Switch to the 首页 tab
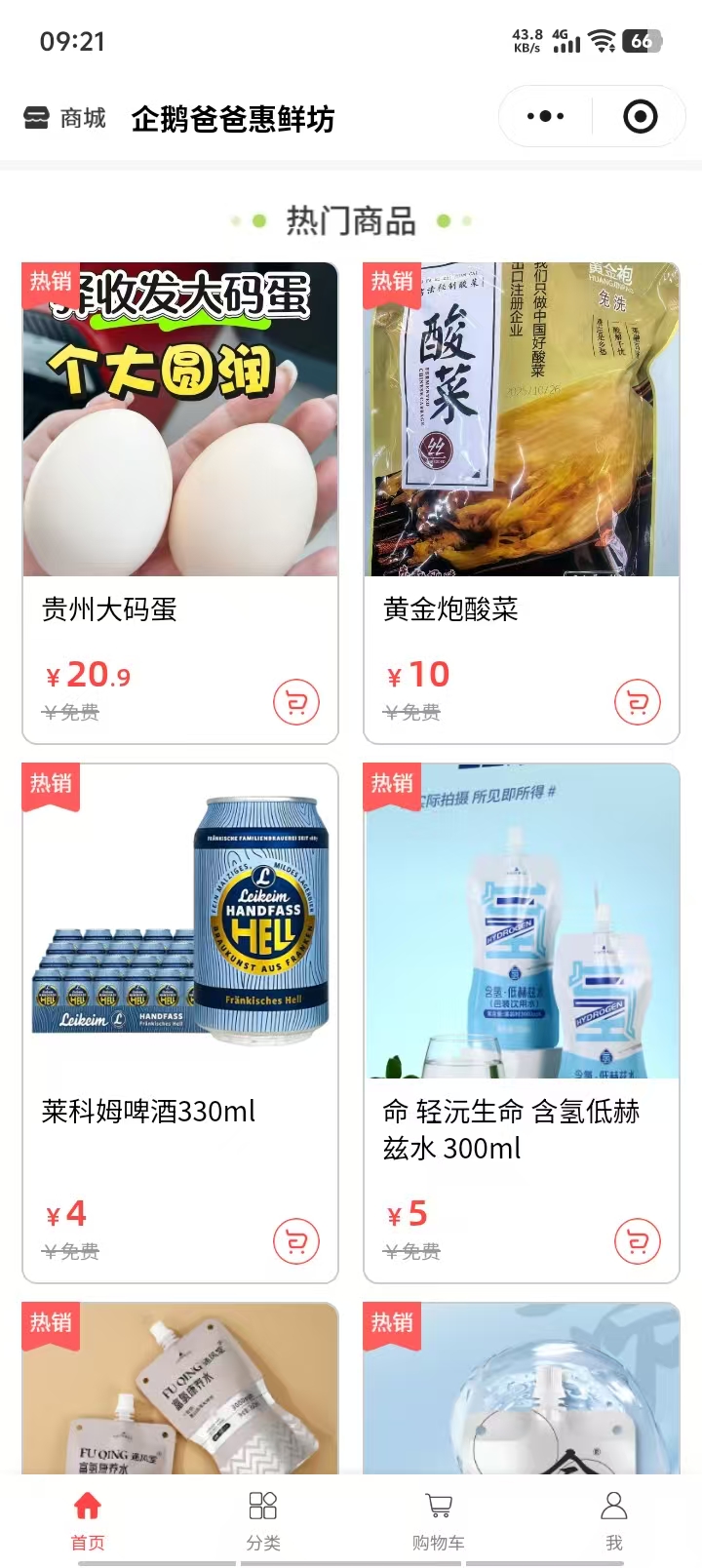 [x=88, y=1519]
